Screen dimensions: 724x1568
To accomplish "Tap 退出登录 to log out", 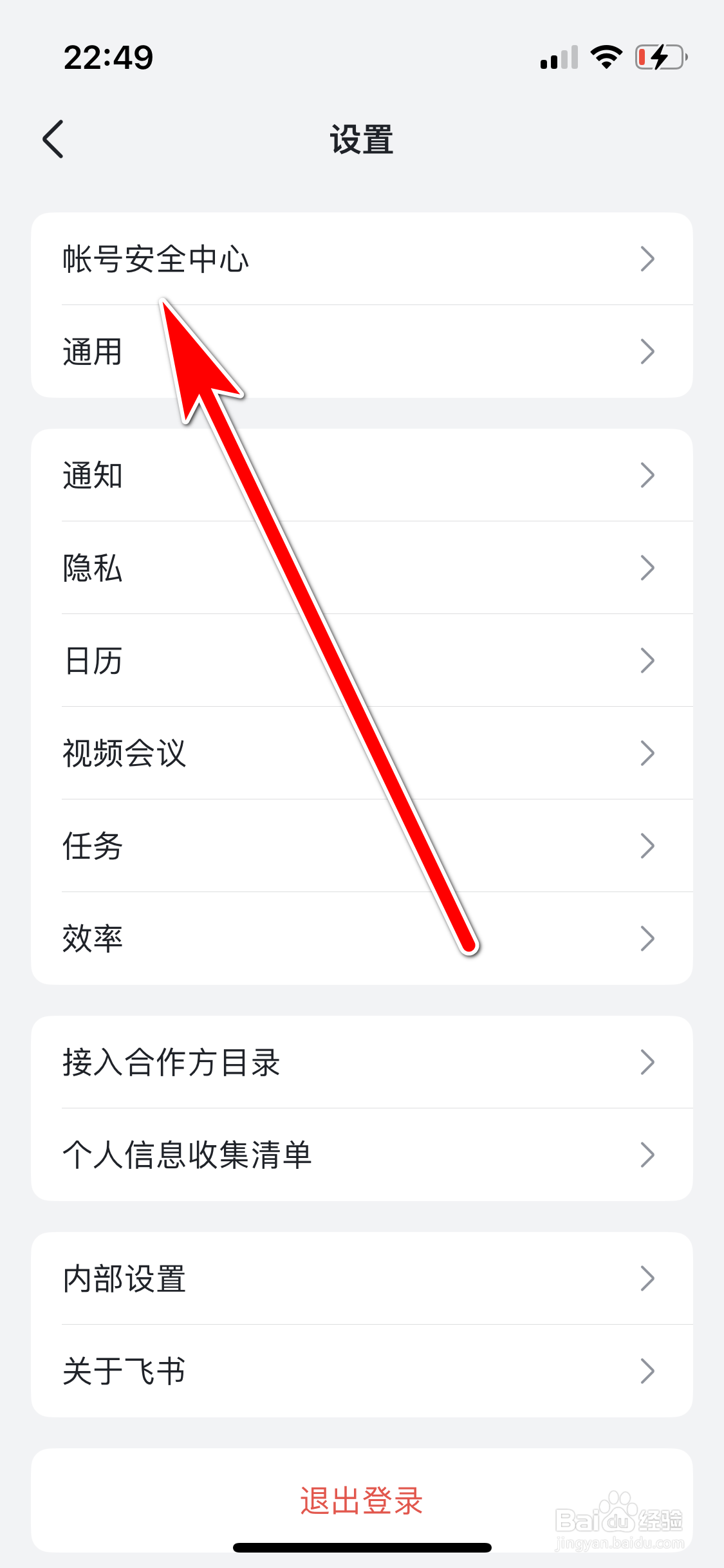I will click(362, 1500).
